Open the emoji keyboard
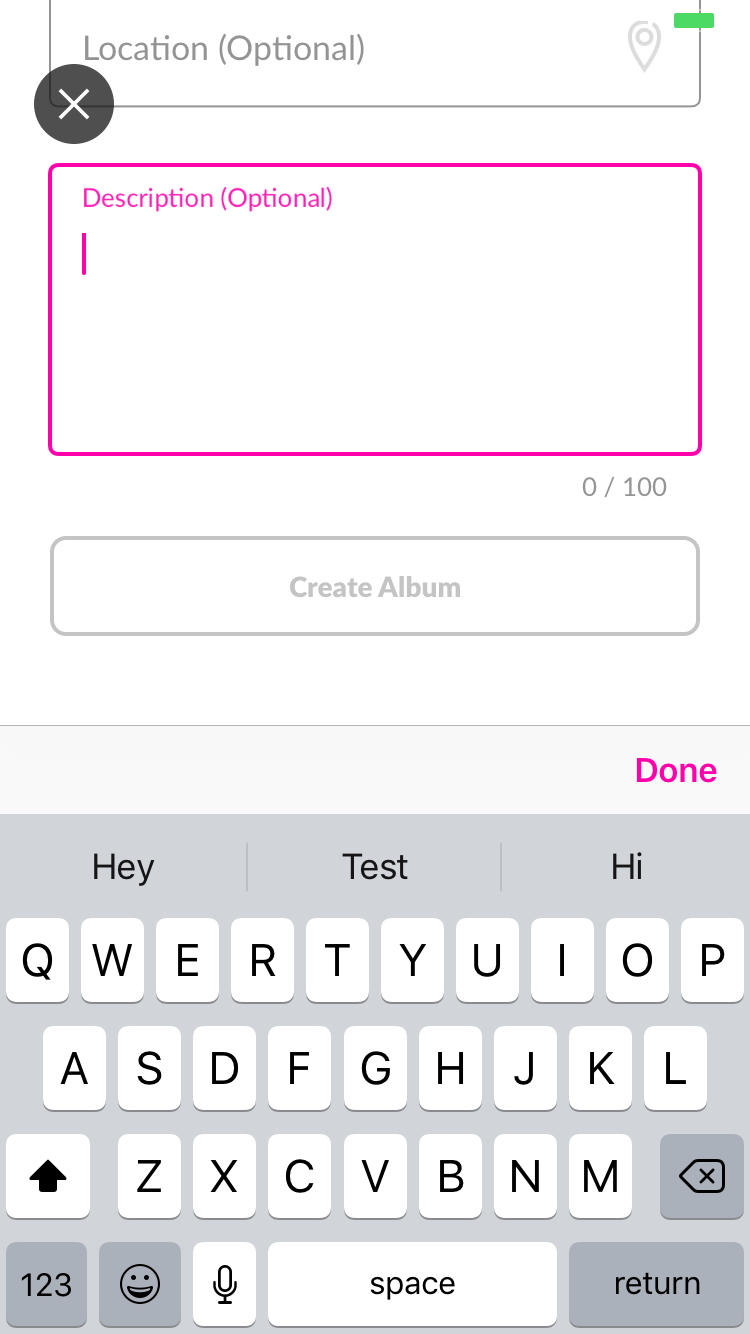This screenshot has width=750, height=1334. (x=140, y=1284)
